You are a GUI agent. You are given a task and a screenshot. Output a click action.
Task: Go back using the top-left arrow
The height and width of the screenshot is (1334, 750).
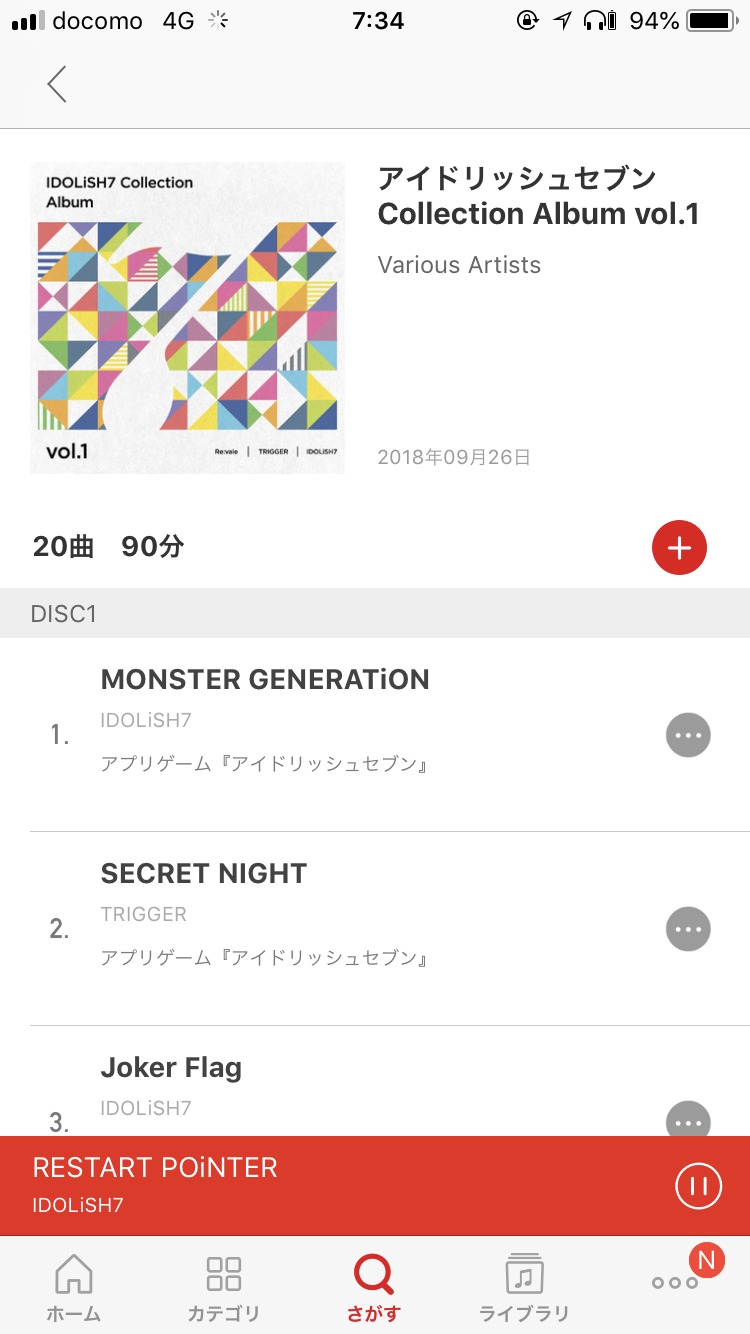[57, 84]
